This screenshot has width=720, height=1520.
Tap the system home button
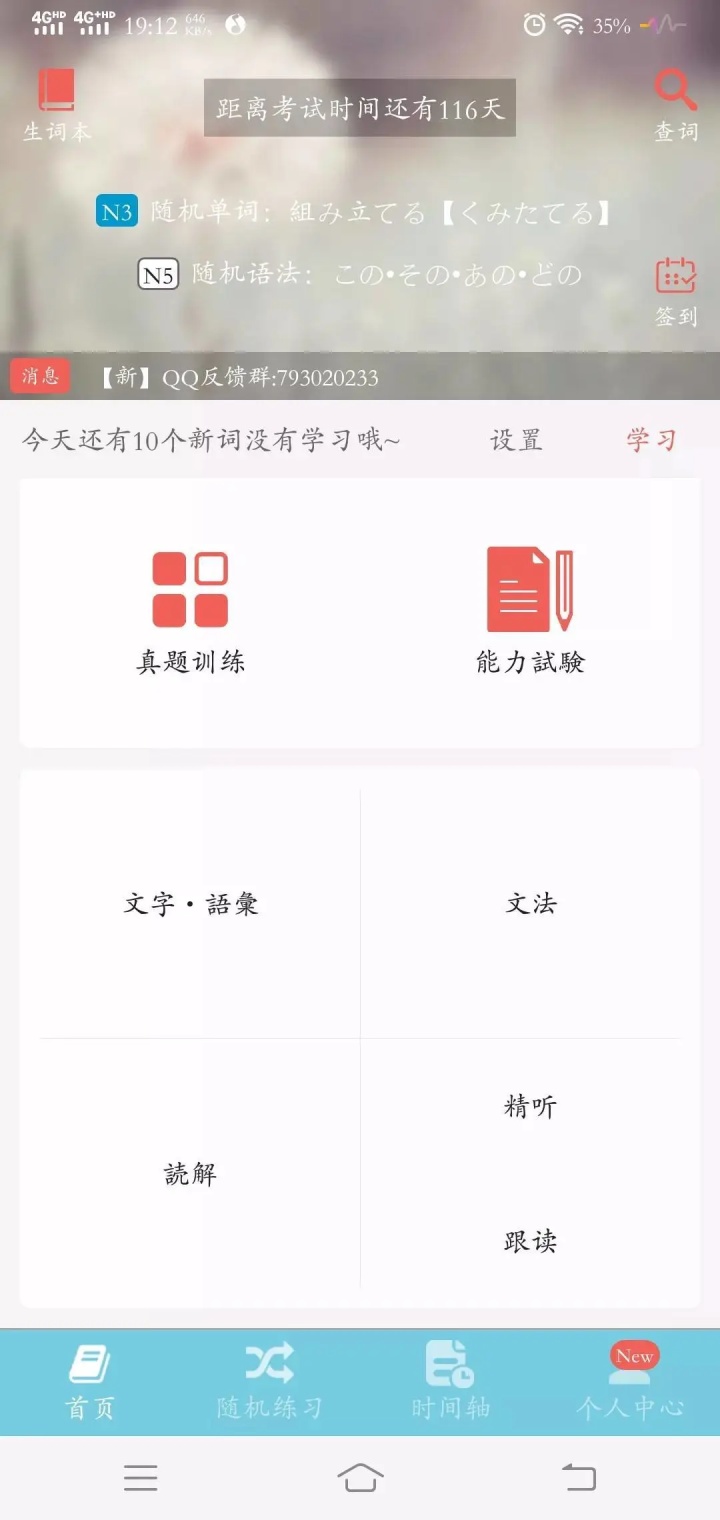coord(360,1477)
